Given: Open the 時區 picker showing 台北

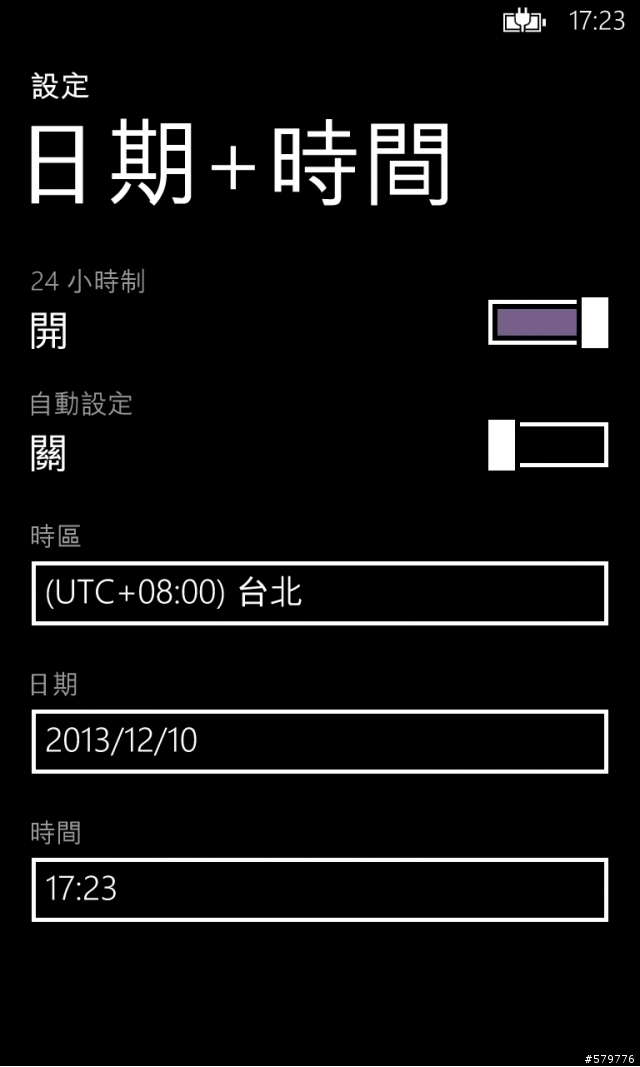Looking at the screenshot, I should pyautogui.click(x=319, y=593).
